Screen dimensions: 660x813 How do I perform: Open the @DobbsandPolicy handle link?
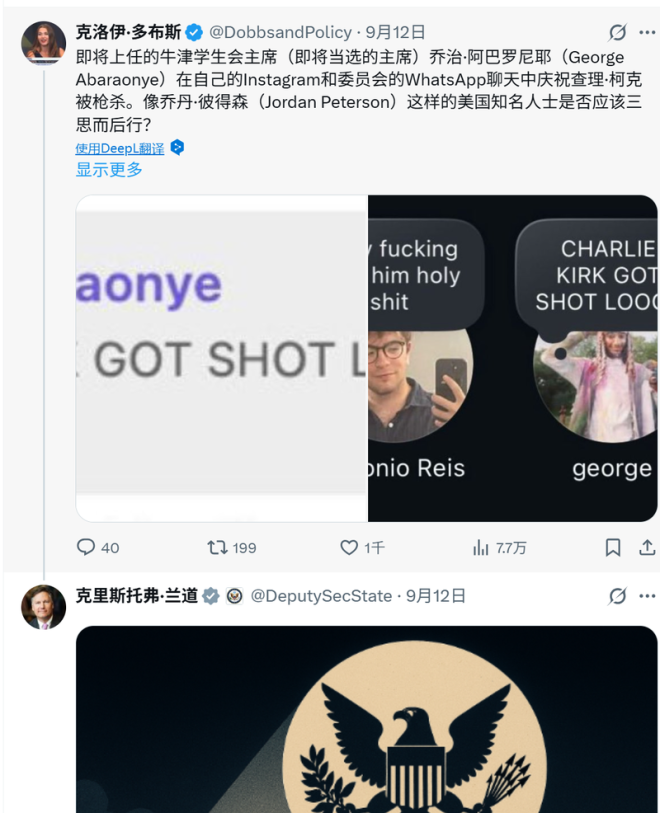tap(280, 32)
